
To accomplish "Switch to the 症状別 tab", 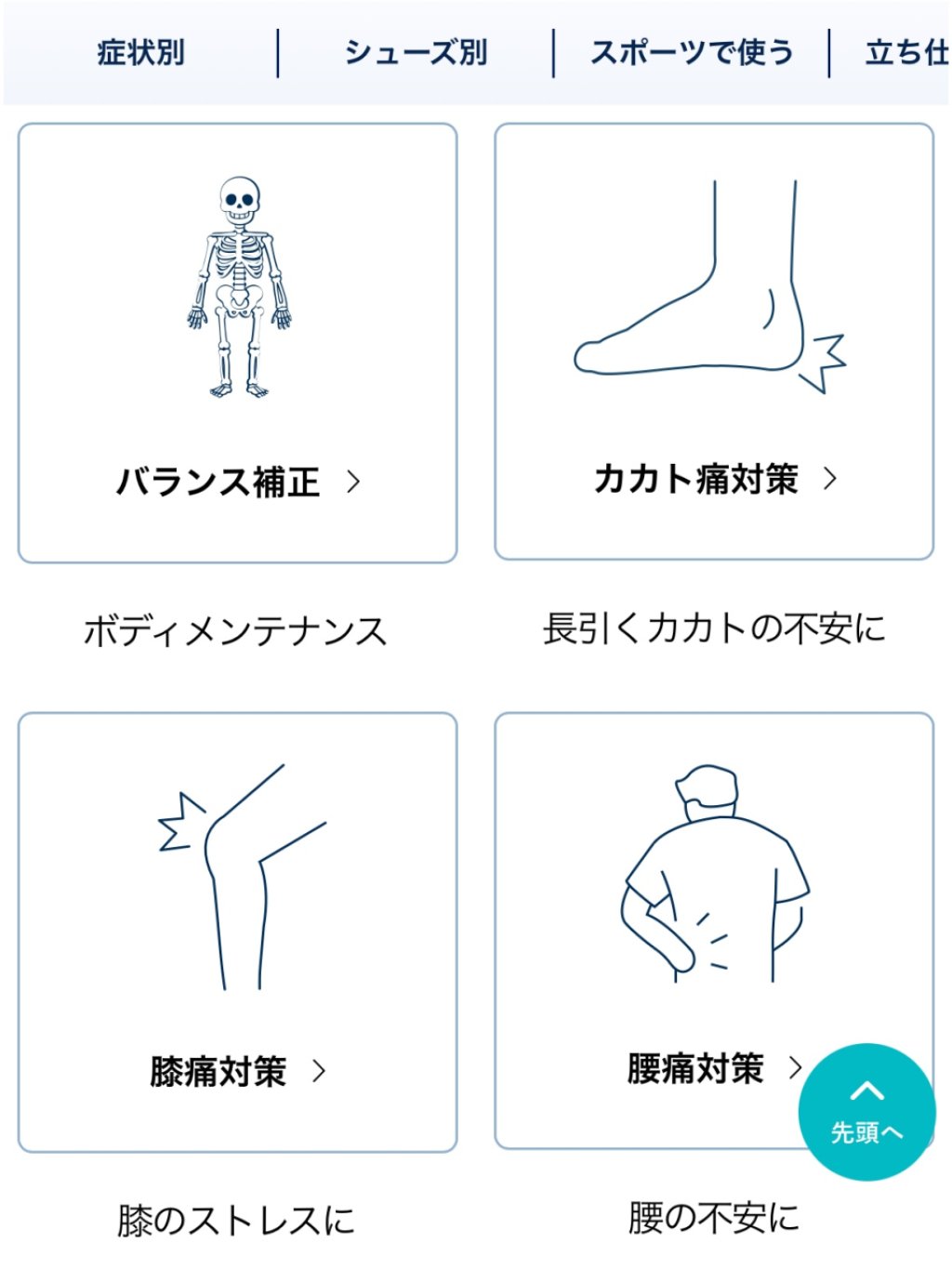I will (140, 53).
